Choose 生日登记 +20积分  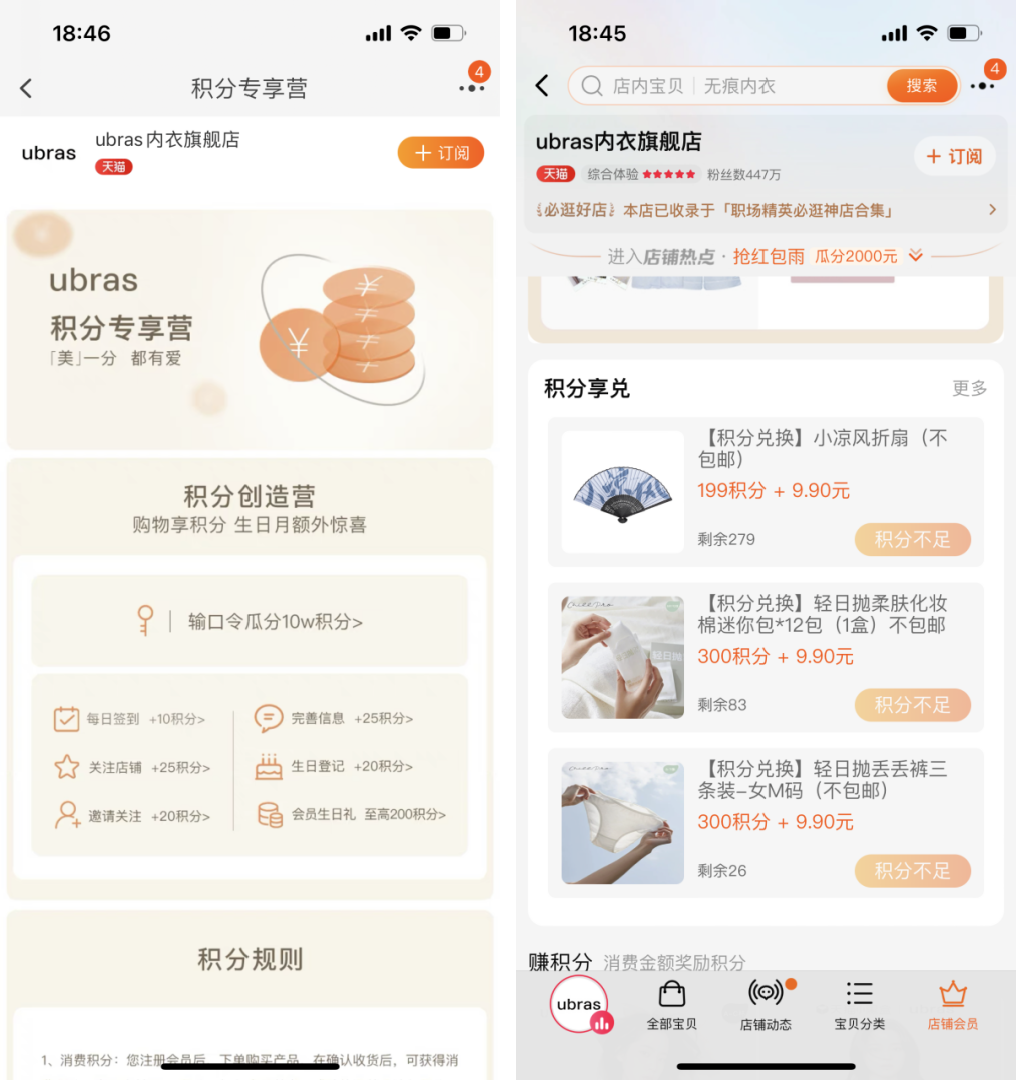click(334, 767)
